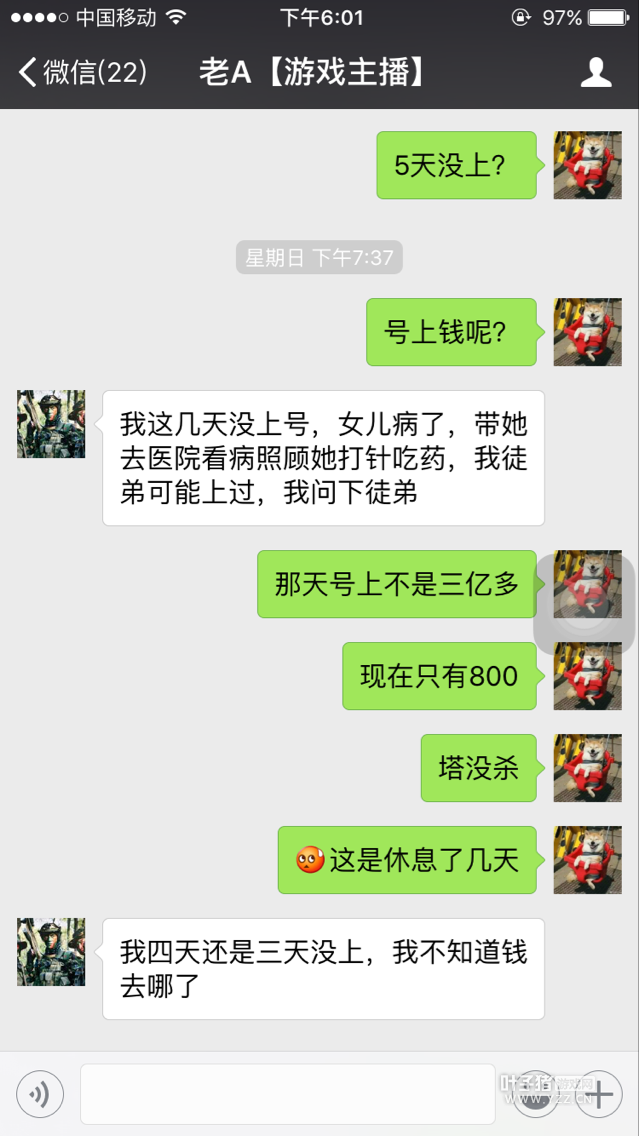Focus the message text field
Image resolution: width=639 pixels, height=1136 pixels.
(288, 1094)
